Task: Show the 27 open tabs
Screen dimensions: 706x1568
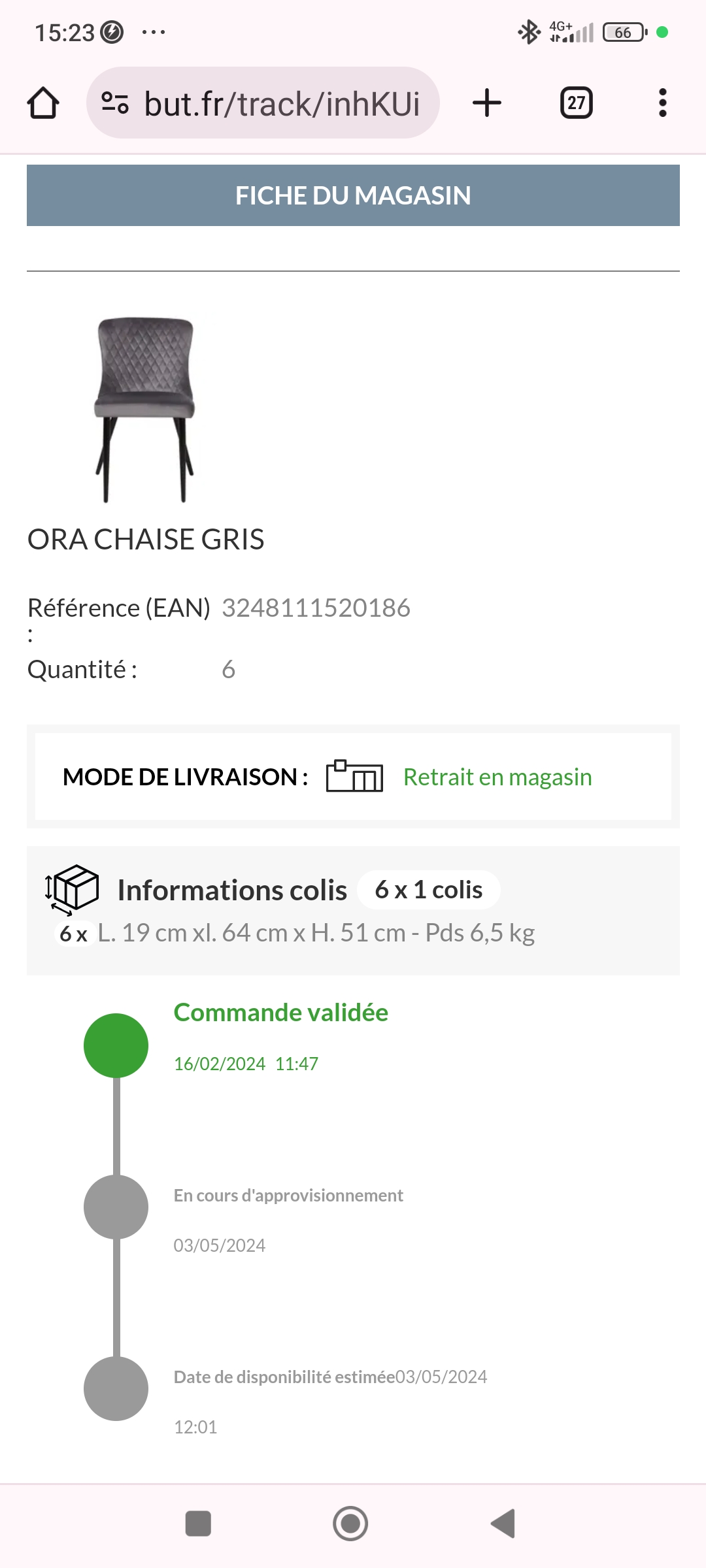Action: (x=576, y=103)
